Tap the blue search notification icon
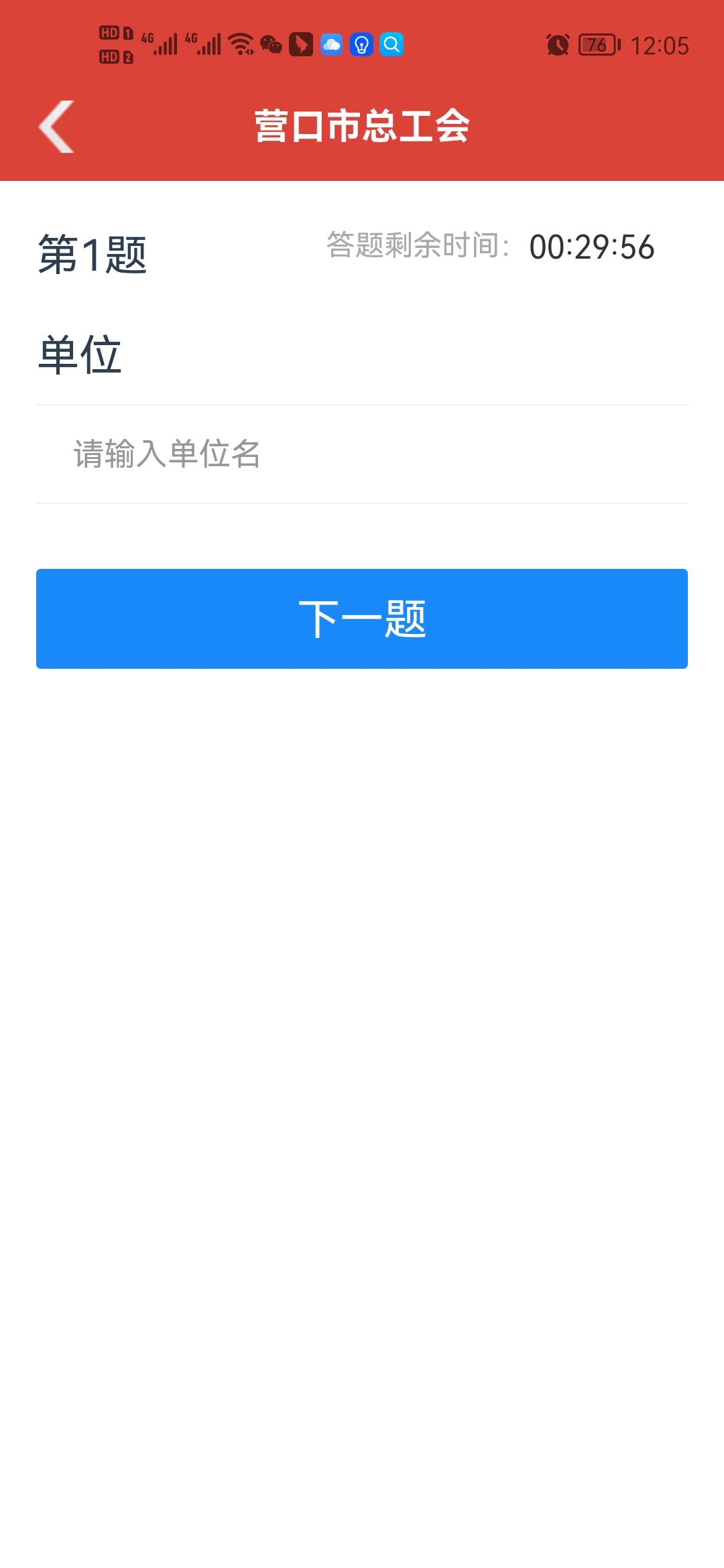Image resolution: width=724 pixels, height=1568 pixels. (x=393, y=45)
